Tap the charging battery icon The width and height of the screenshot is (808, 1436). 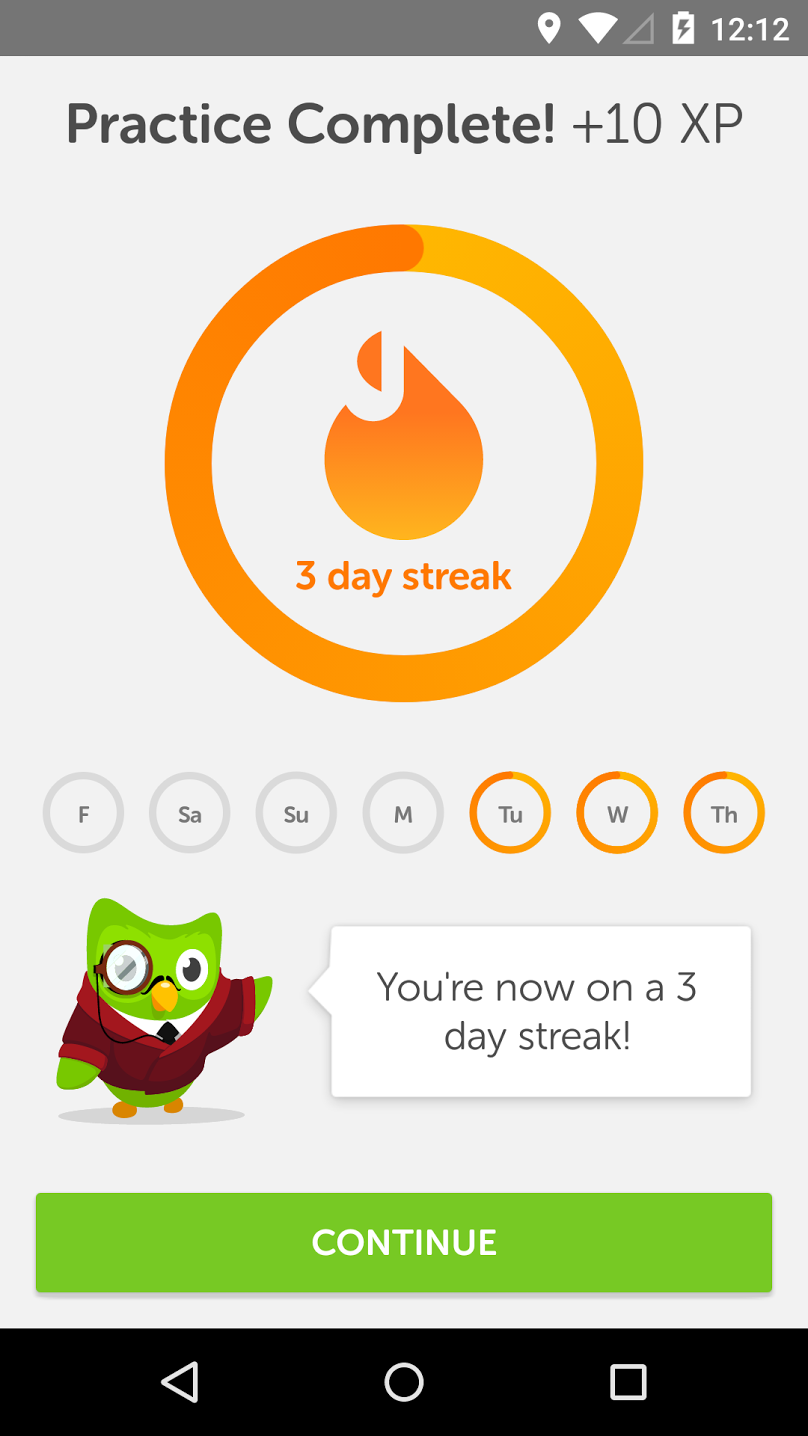(684, 28)
